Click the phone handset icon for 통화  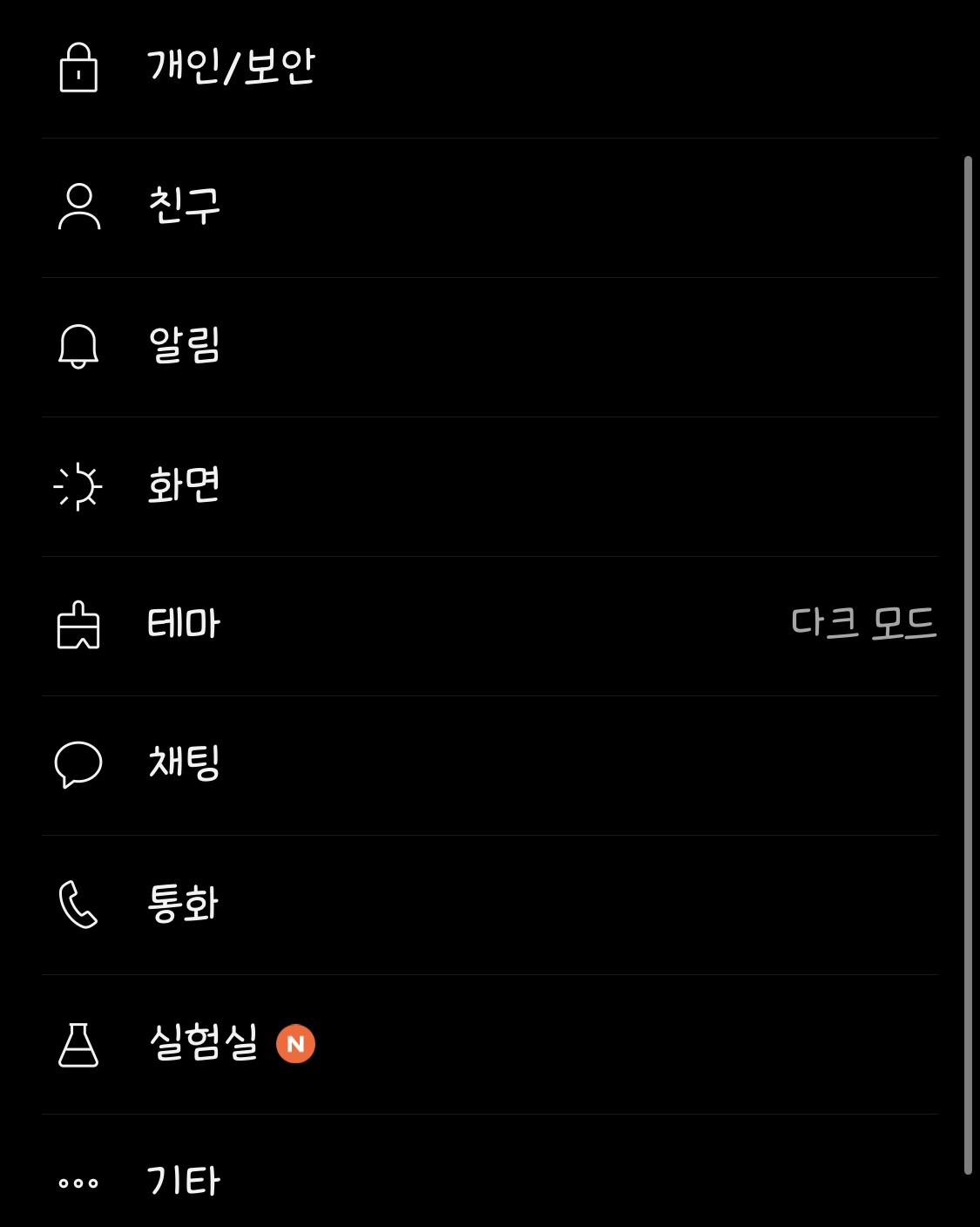coord(78,904)
